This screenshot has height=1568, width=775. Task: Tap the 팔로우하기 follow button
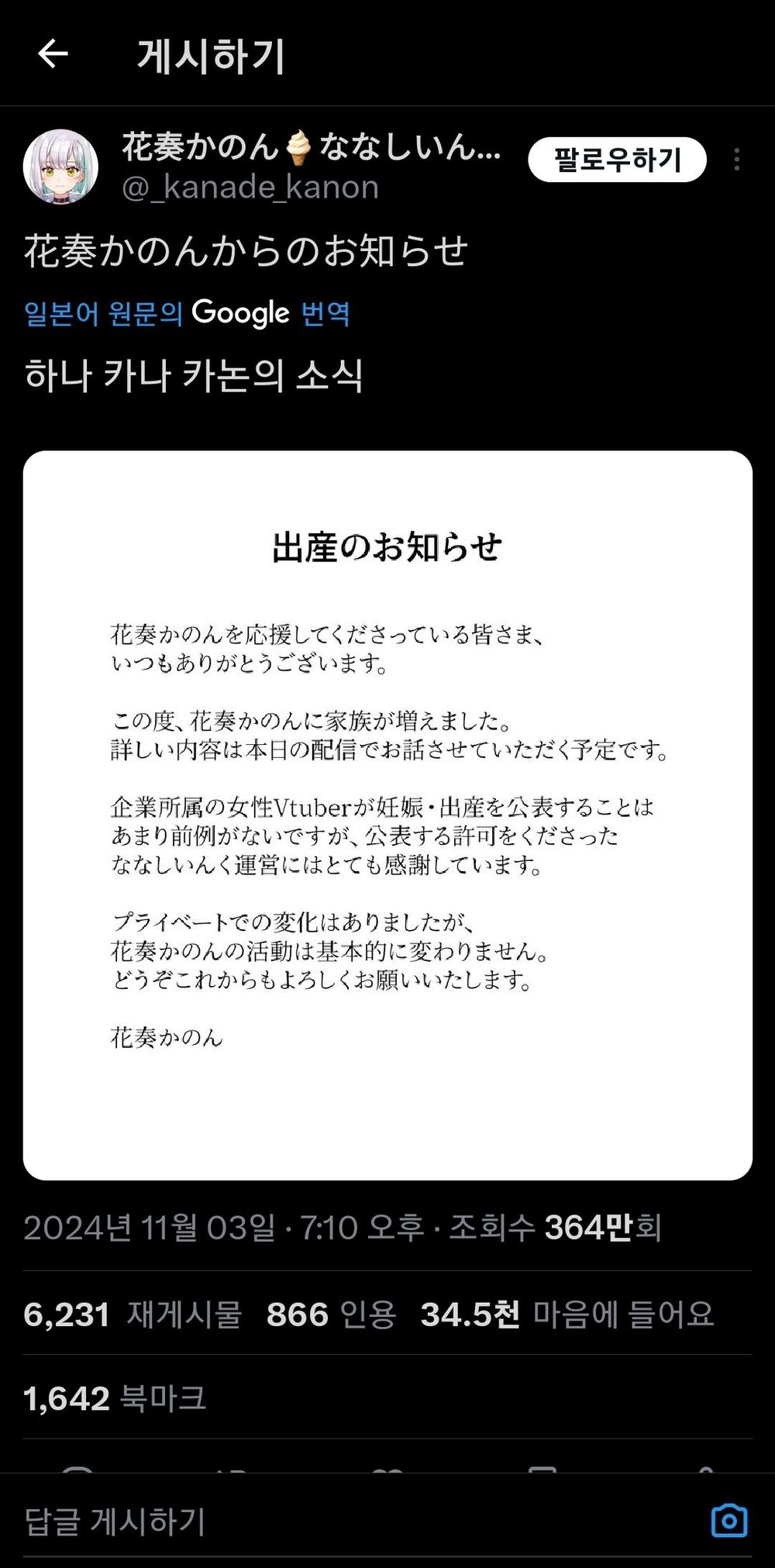coord(617,160)
